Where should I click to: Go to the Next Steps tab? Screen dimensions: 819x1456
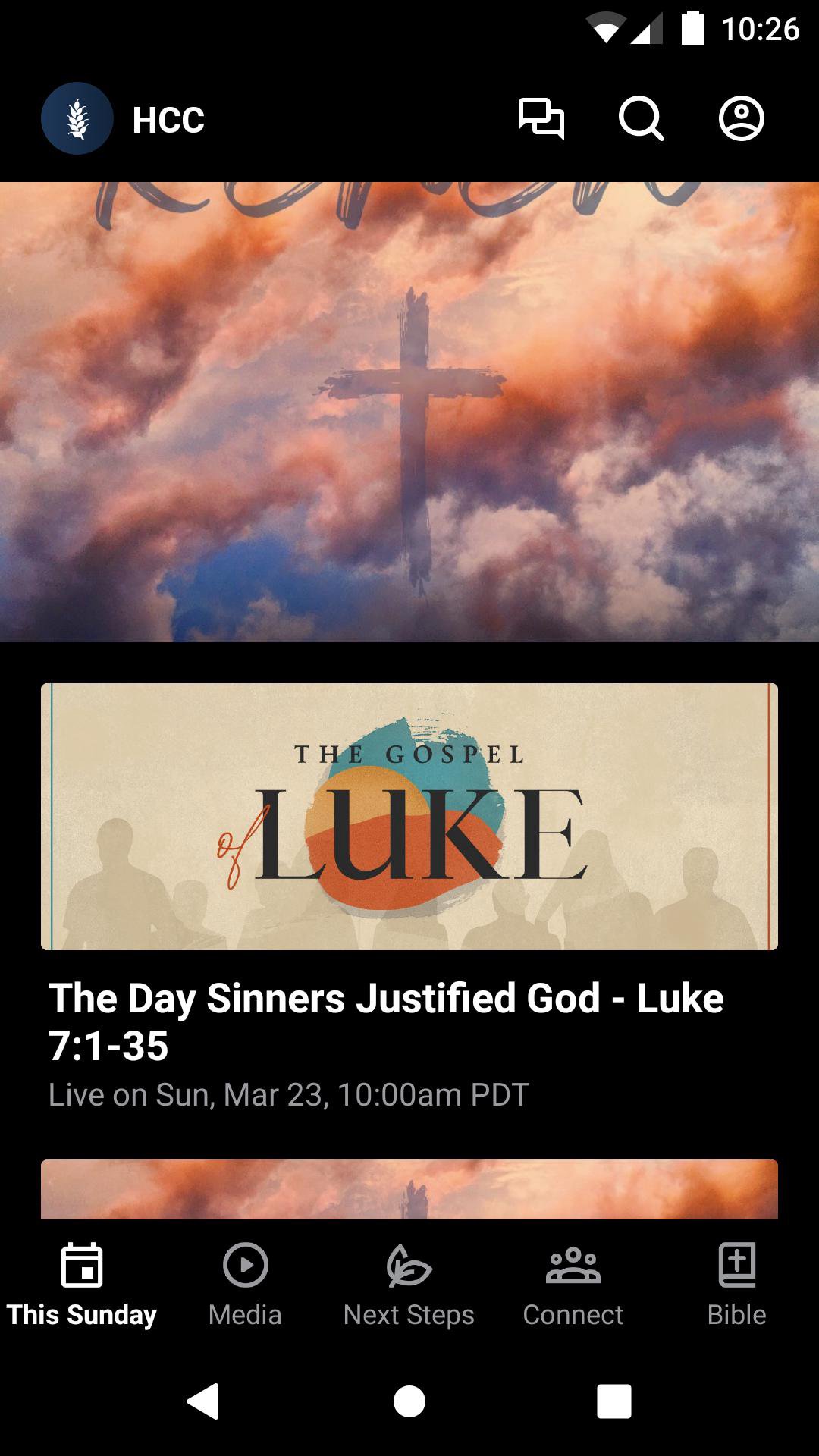409,1282
